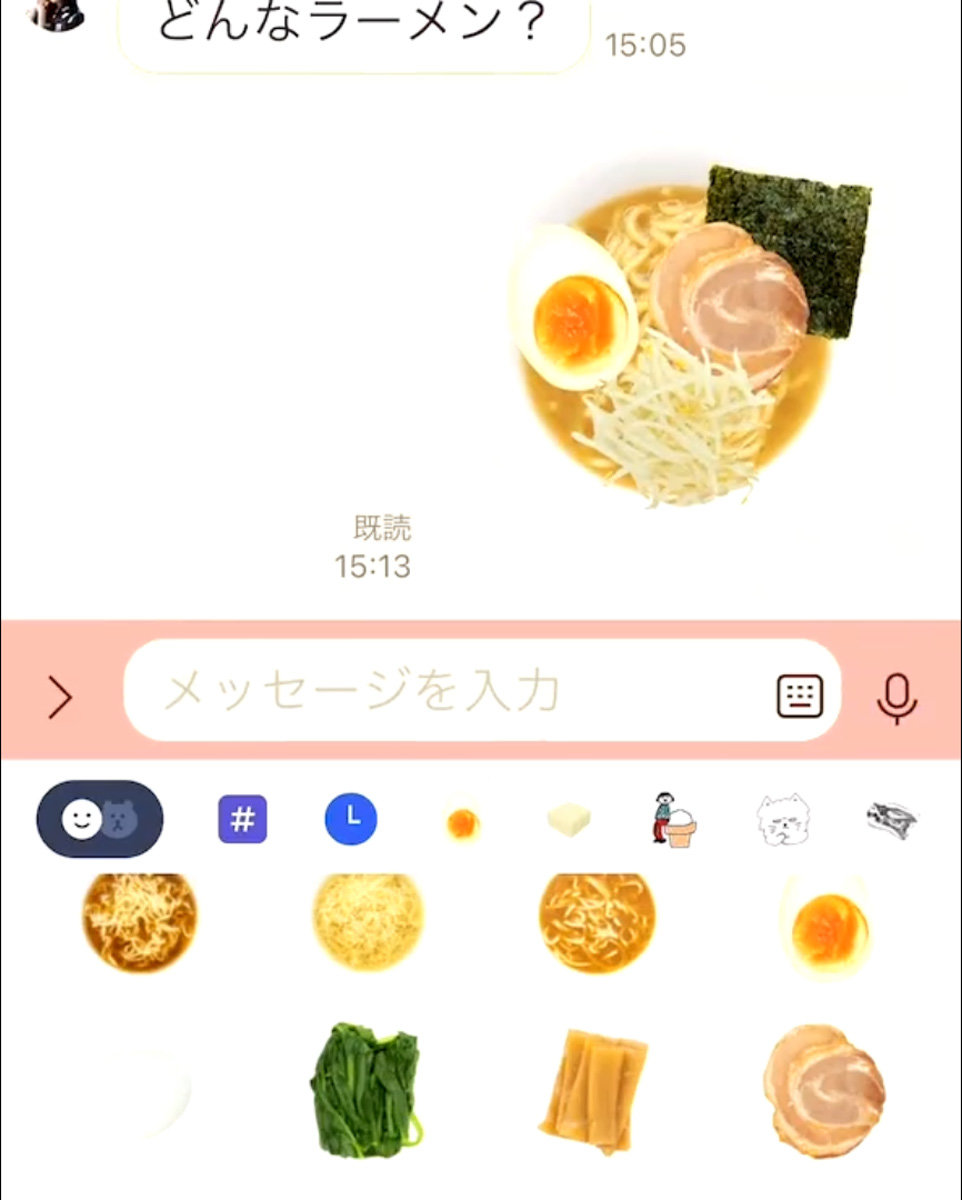Send the soy-broth noodle bowl sticker
Image resolution: width=962 pixels, height=1200 pixels.
click(140, 922)
